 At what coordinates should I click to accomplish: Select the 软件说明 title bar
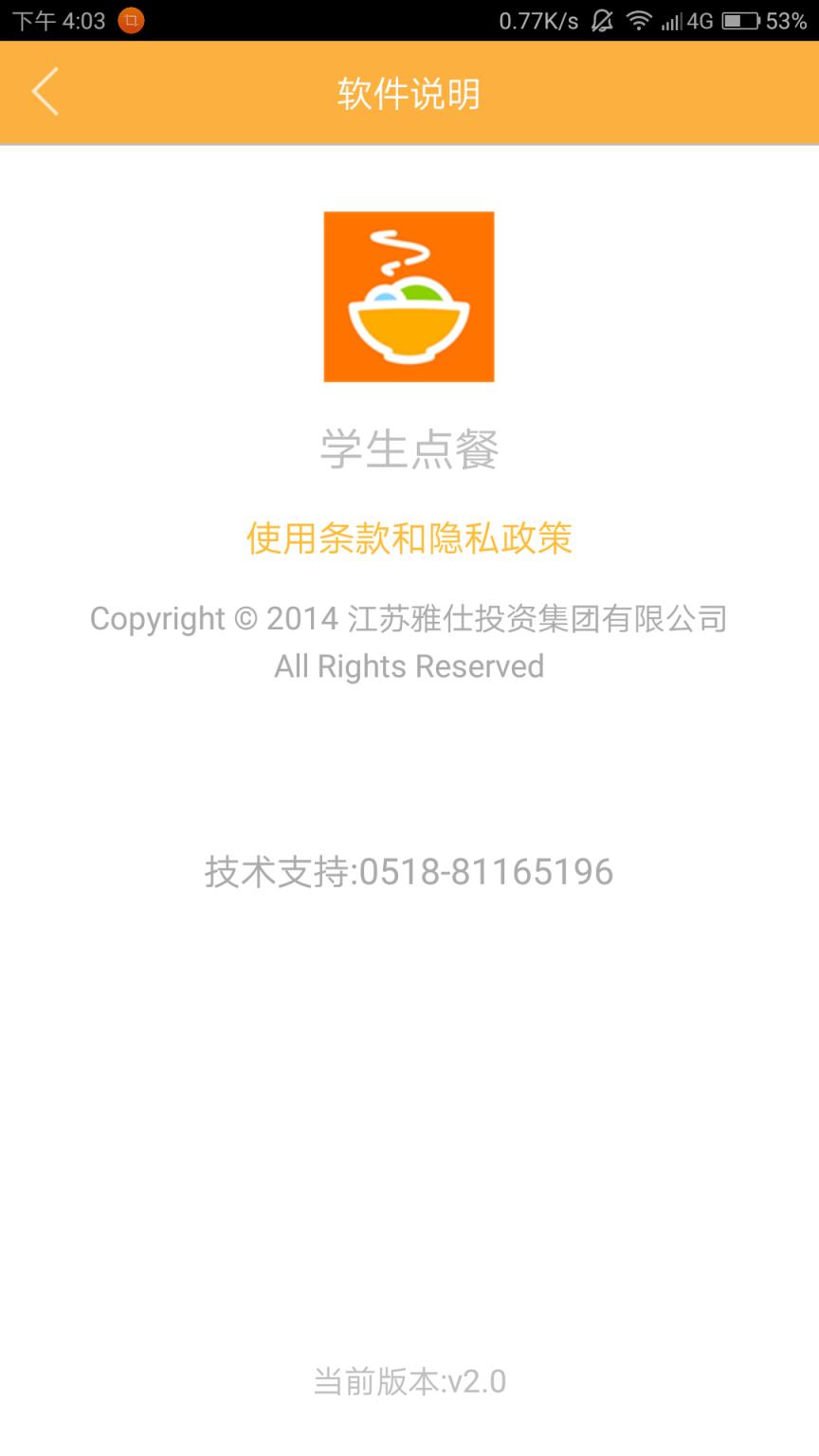[409, 92]
